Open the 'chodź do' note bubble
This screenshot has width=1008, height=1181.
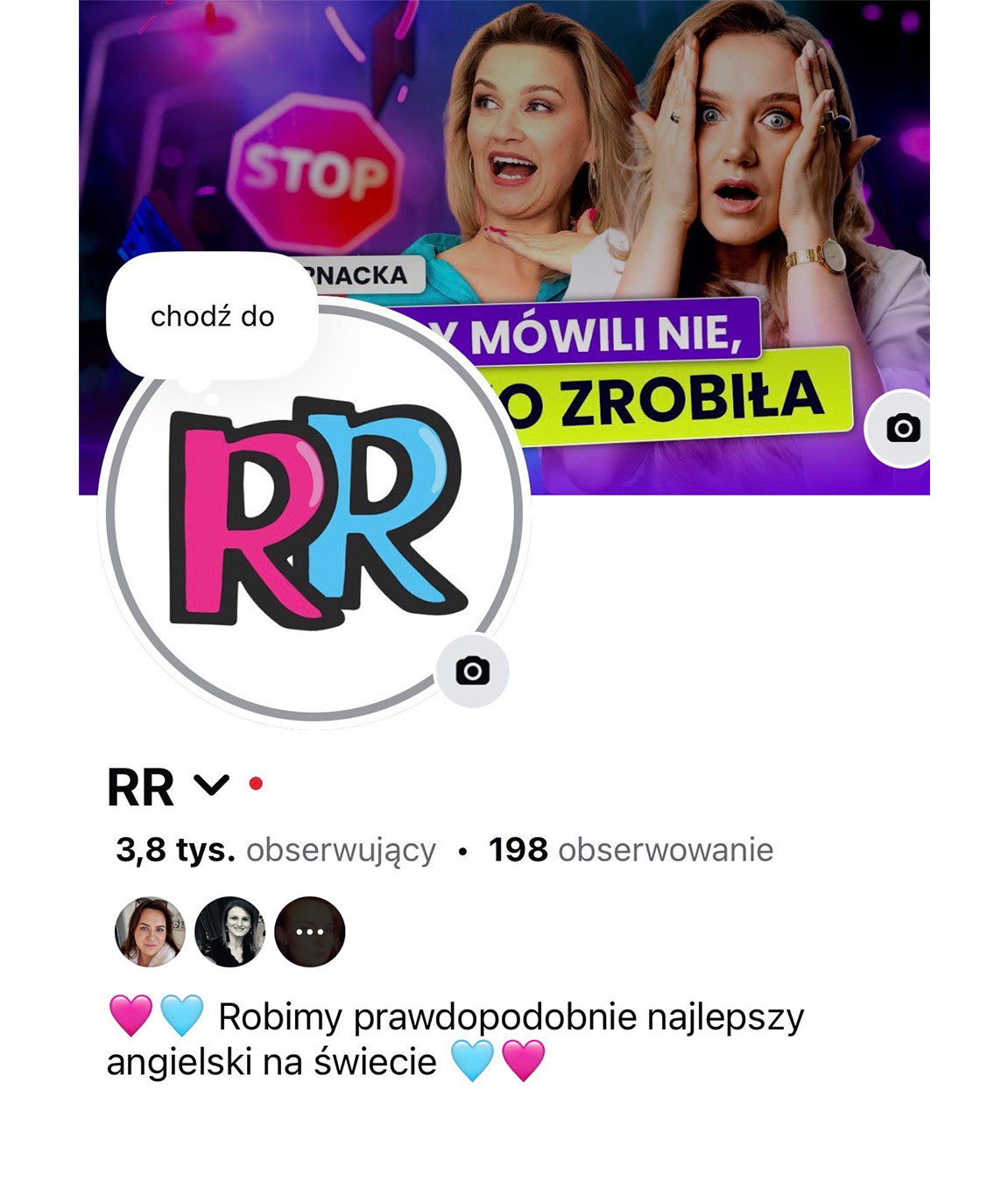coord(212,316)
